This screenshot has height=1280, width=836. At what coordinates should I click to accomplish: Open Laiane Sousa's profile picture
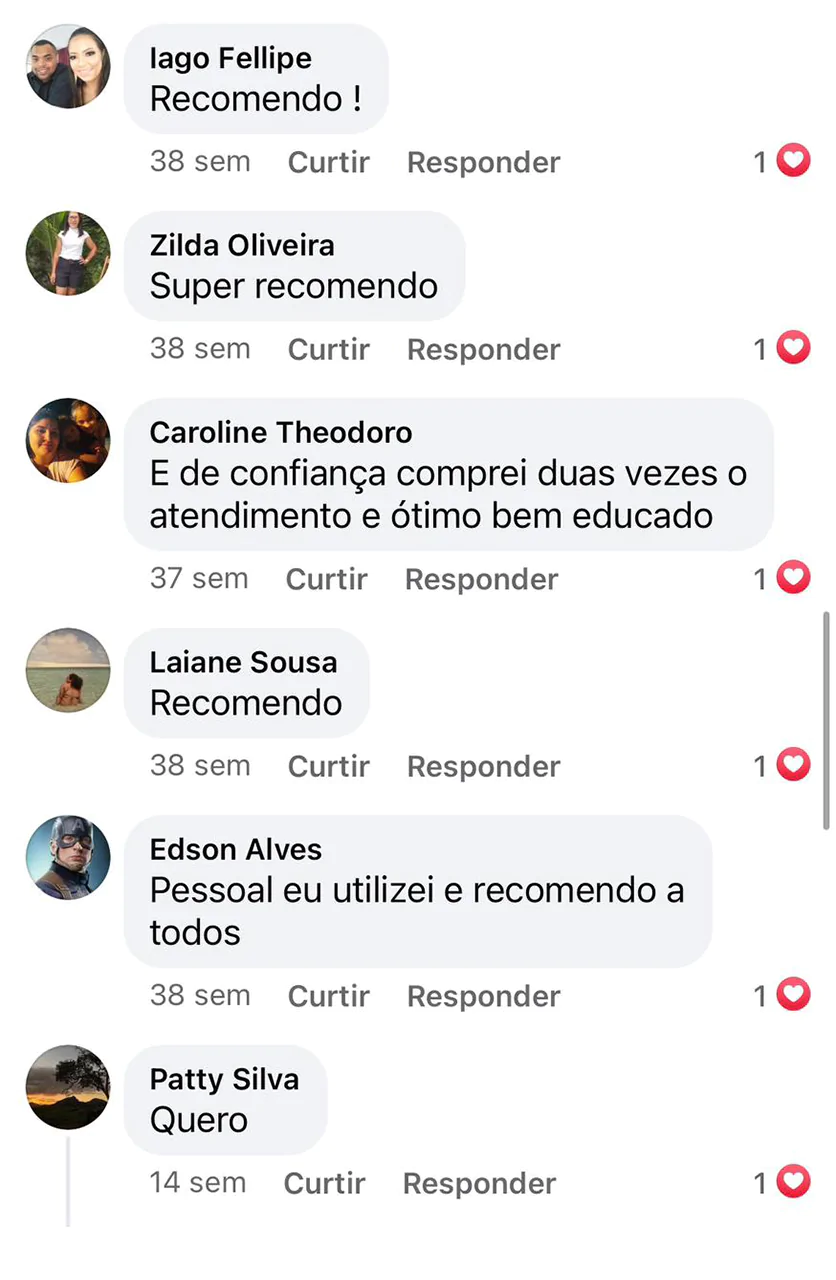pos(68,670)
